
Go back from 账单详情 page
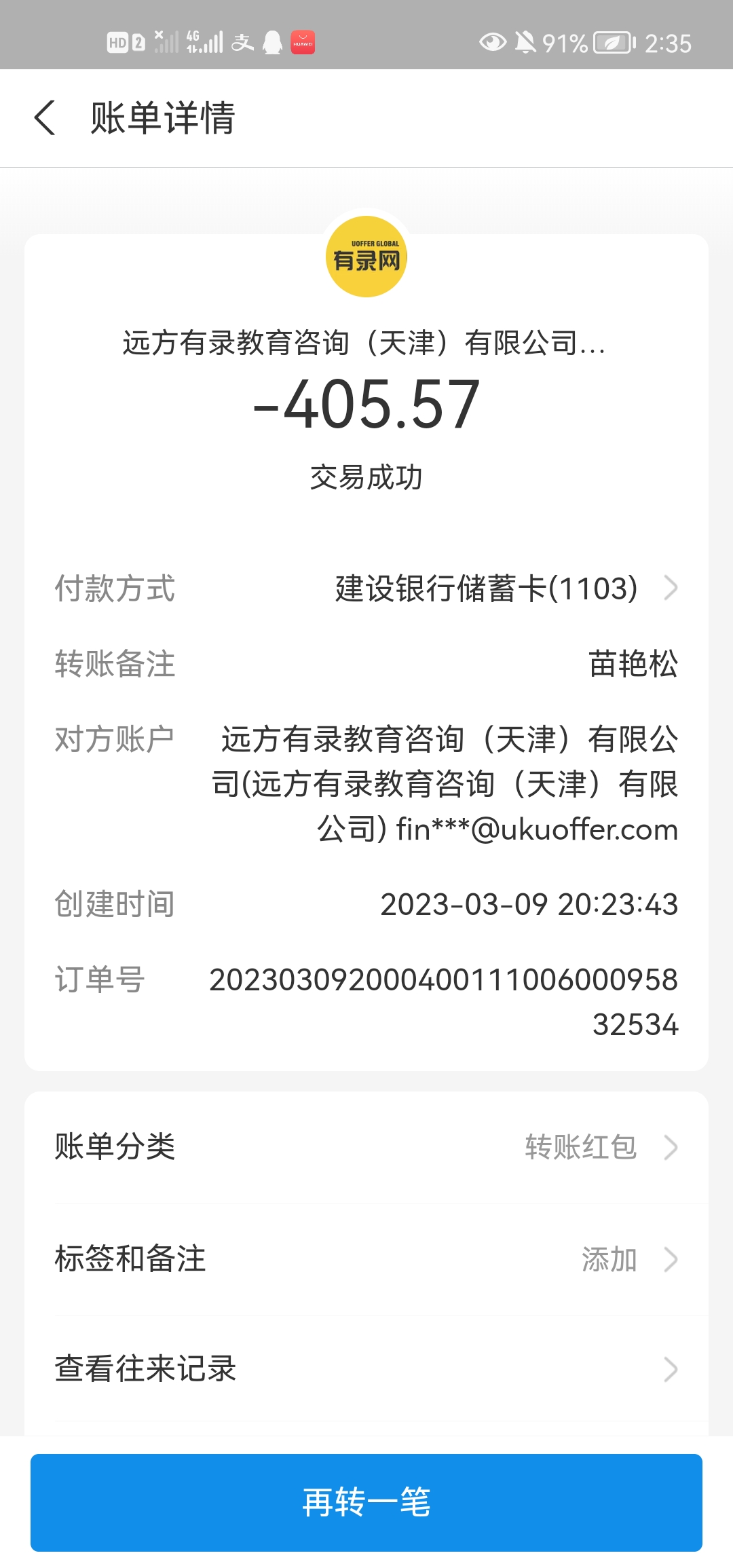pos(45,117)
